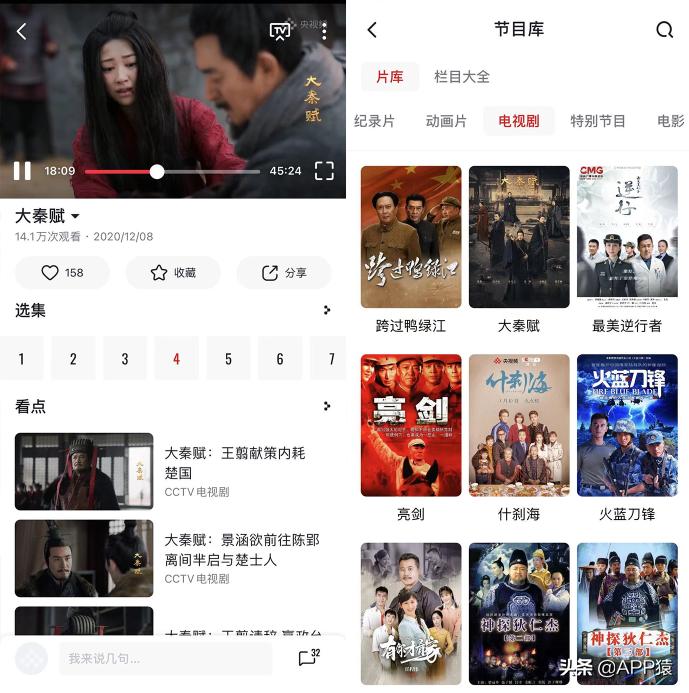Type a comment in 我来说几句
The height and width of the screenshot is (693, 689).
tap(165, 658)
